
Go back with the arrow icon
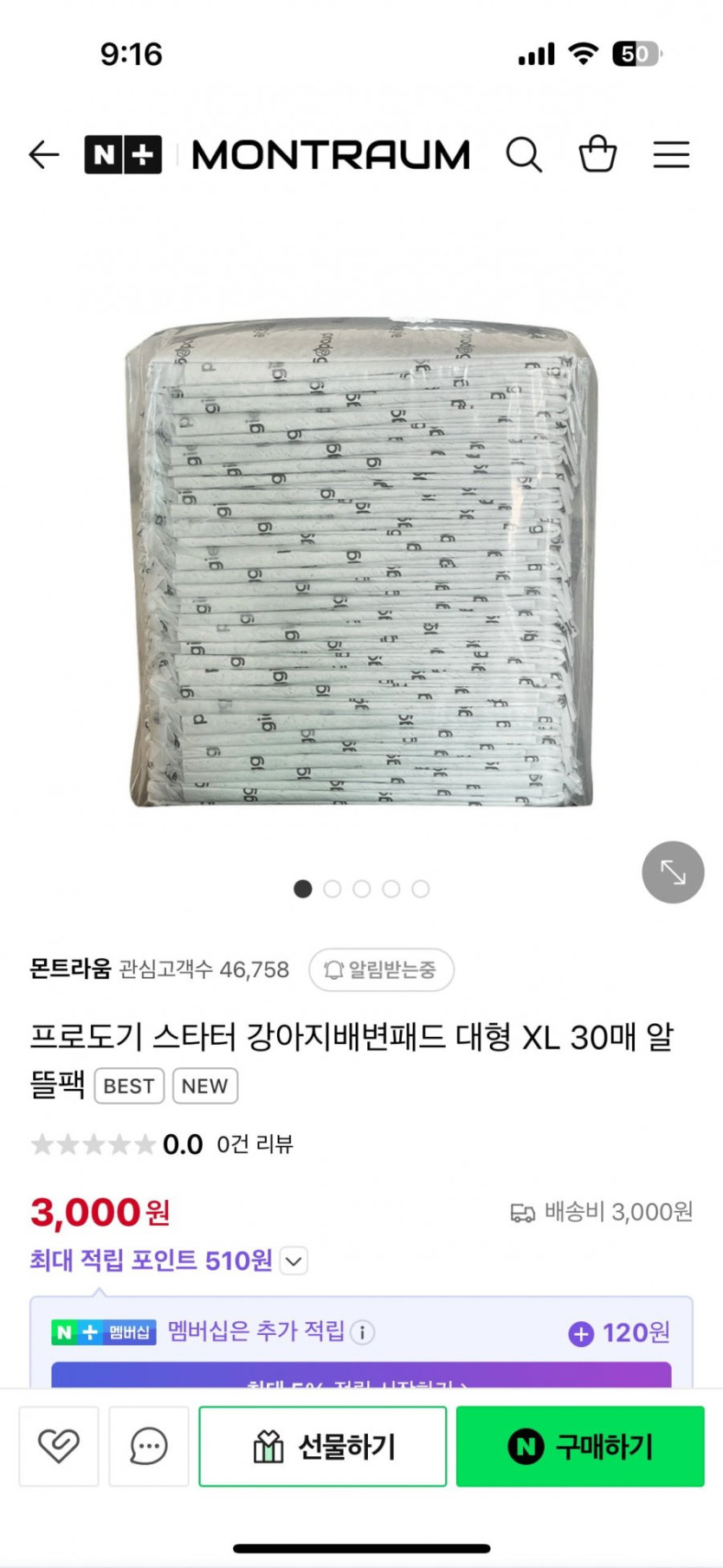tap(44, 155)
